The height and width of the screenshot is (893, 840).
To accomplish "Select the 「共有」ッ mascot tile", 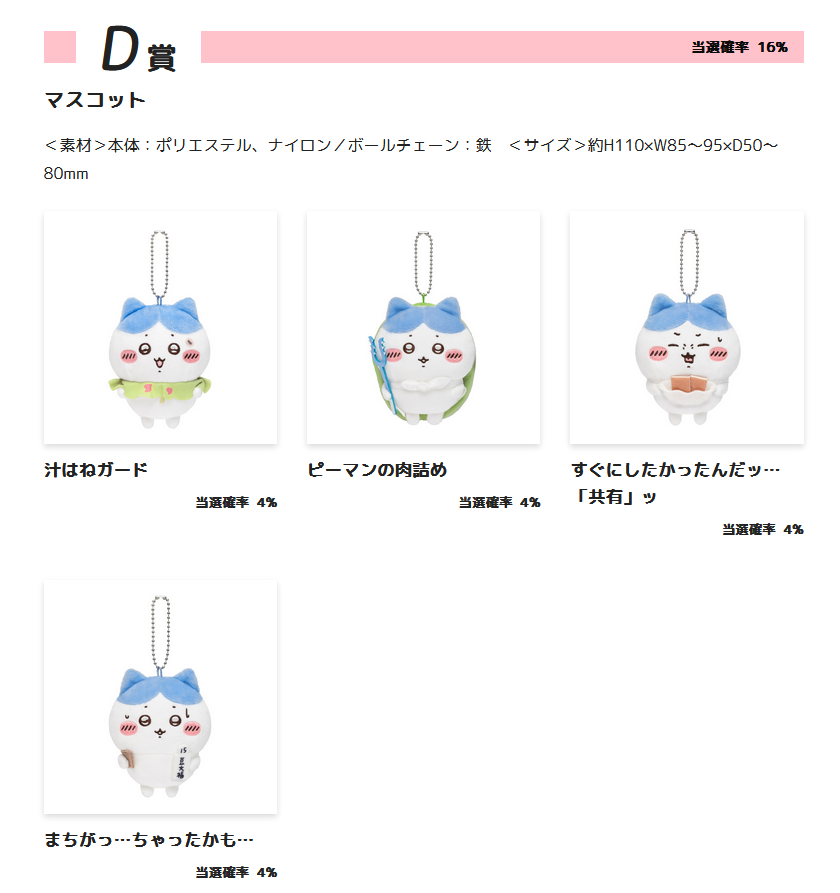I will (x=687, y=327).
